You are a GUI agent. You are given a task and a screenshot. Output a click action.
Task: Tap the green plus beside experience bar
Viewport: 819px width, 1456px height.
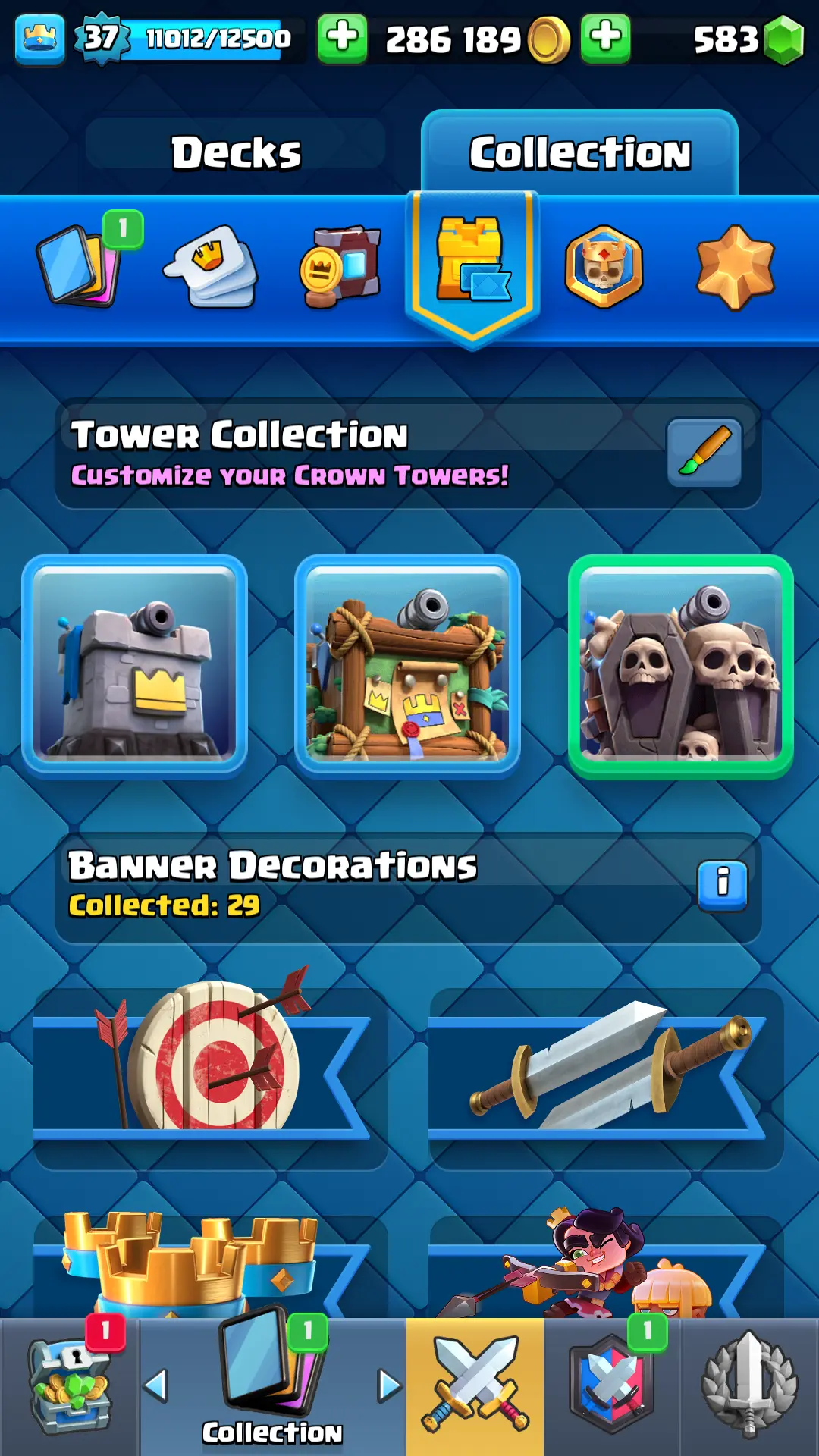[342, 38]
